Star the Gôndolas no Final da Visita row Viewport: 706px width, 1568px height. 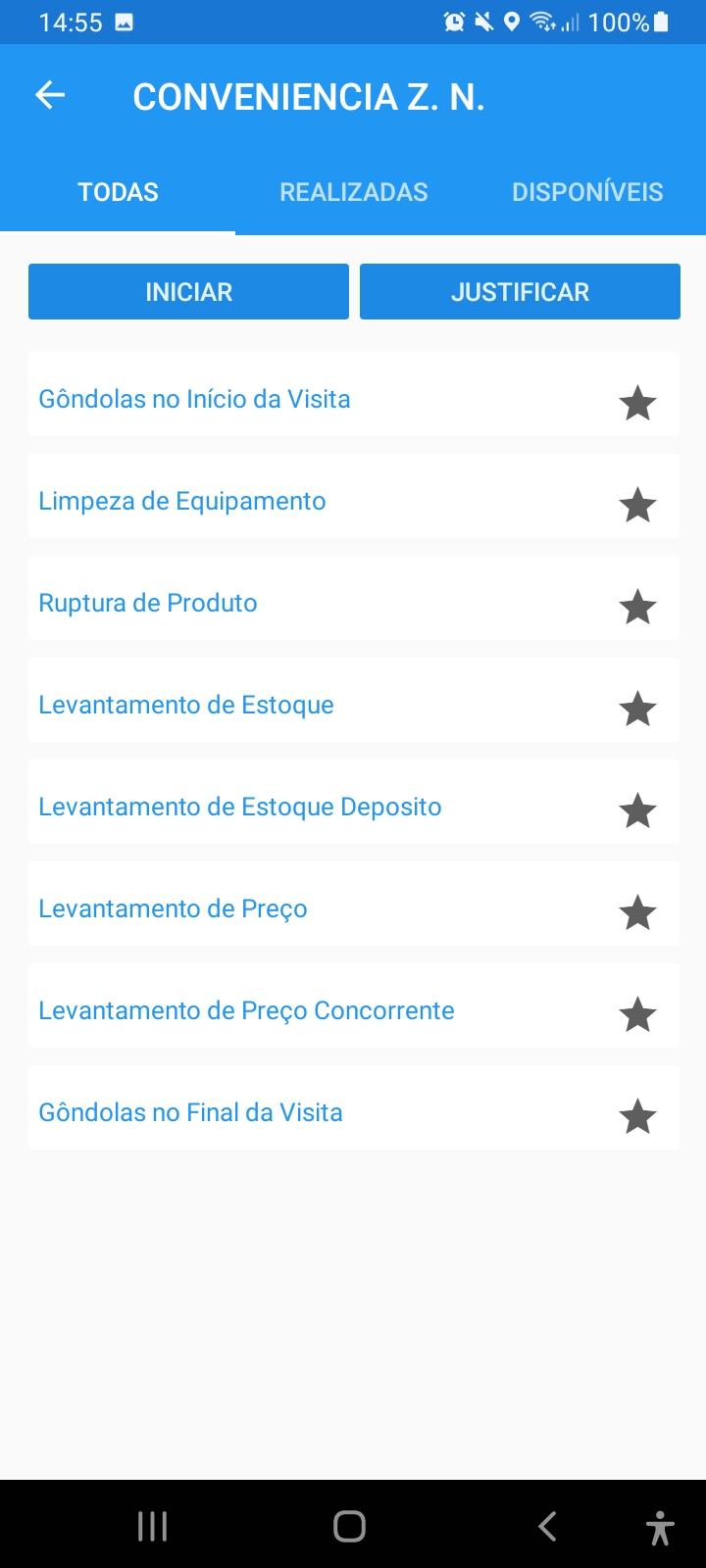click(x=638, y=1116)
